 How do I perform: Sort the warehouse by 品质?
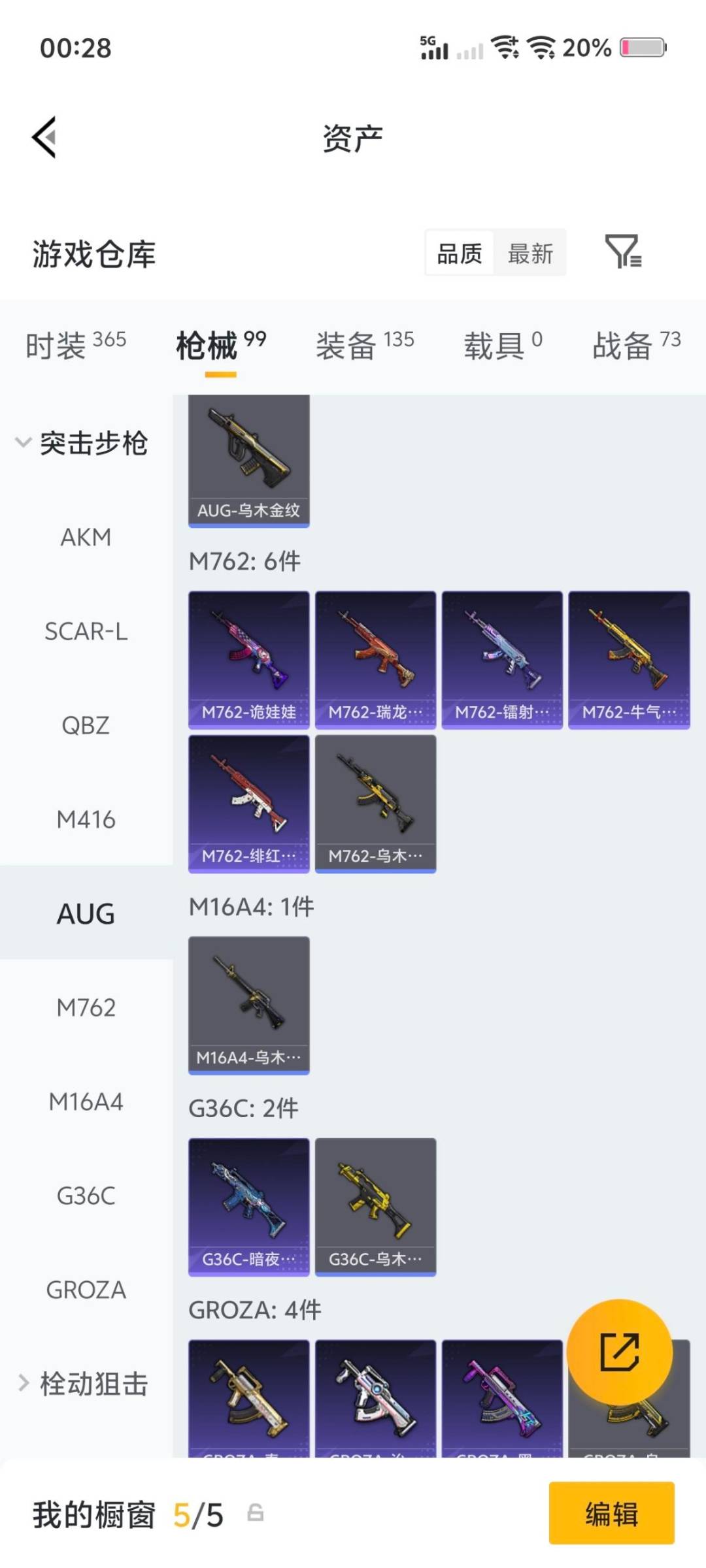coord(460,253)
